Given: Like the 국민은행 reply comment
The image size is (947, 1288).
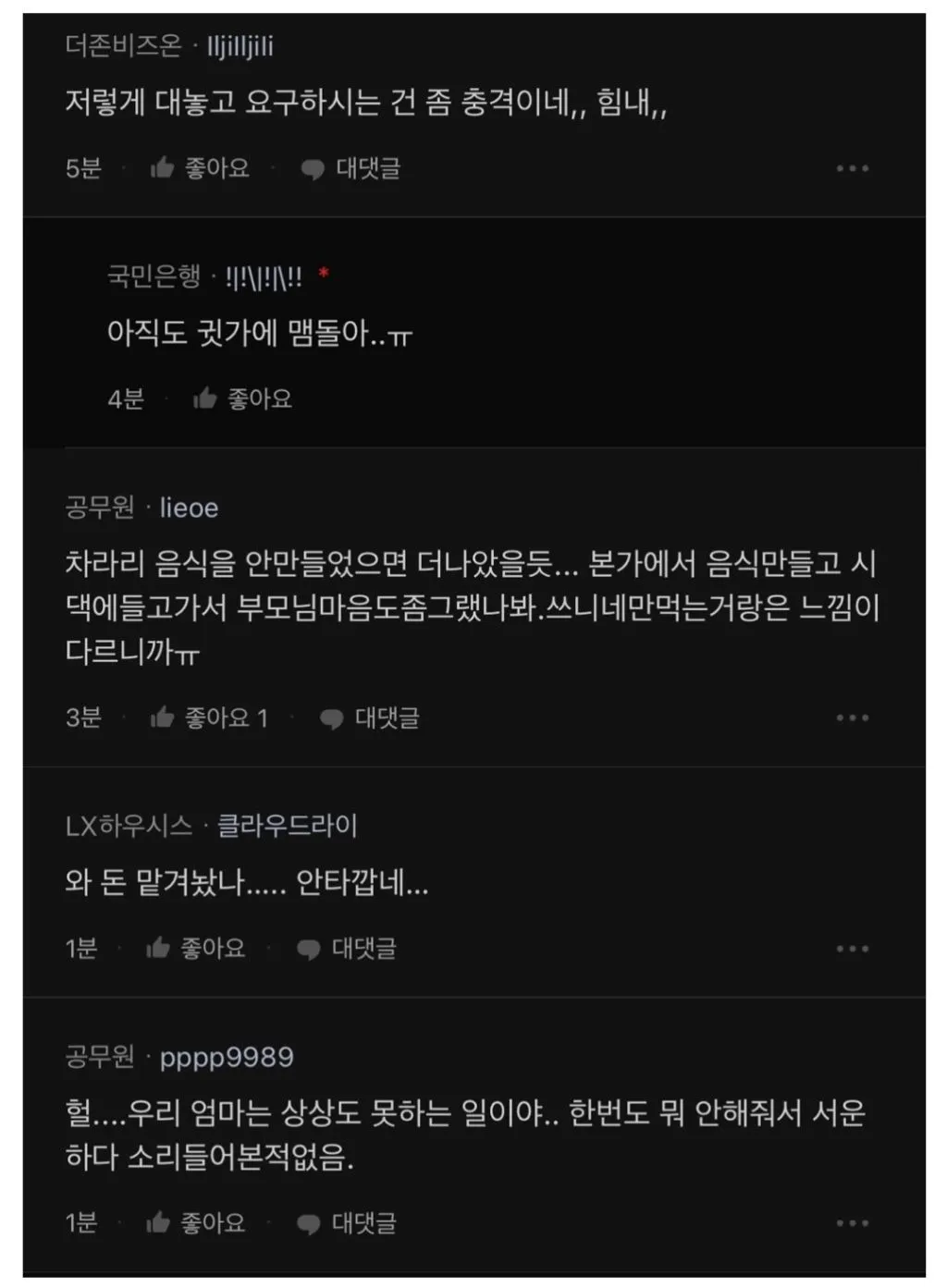Looking at the screenshot, I should tap(242, 399).
